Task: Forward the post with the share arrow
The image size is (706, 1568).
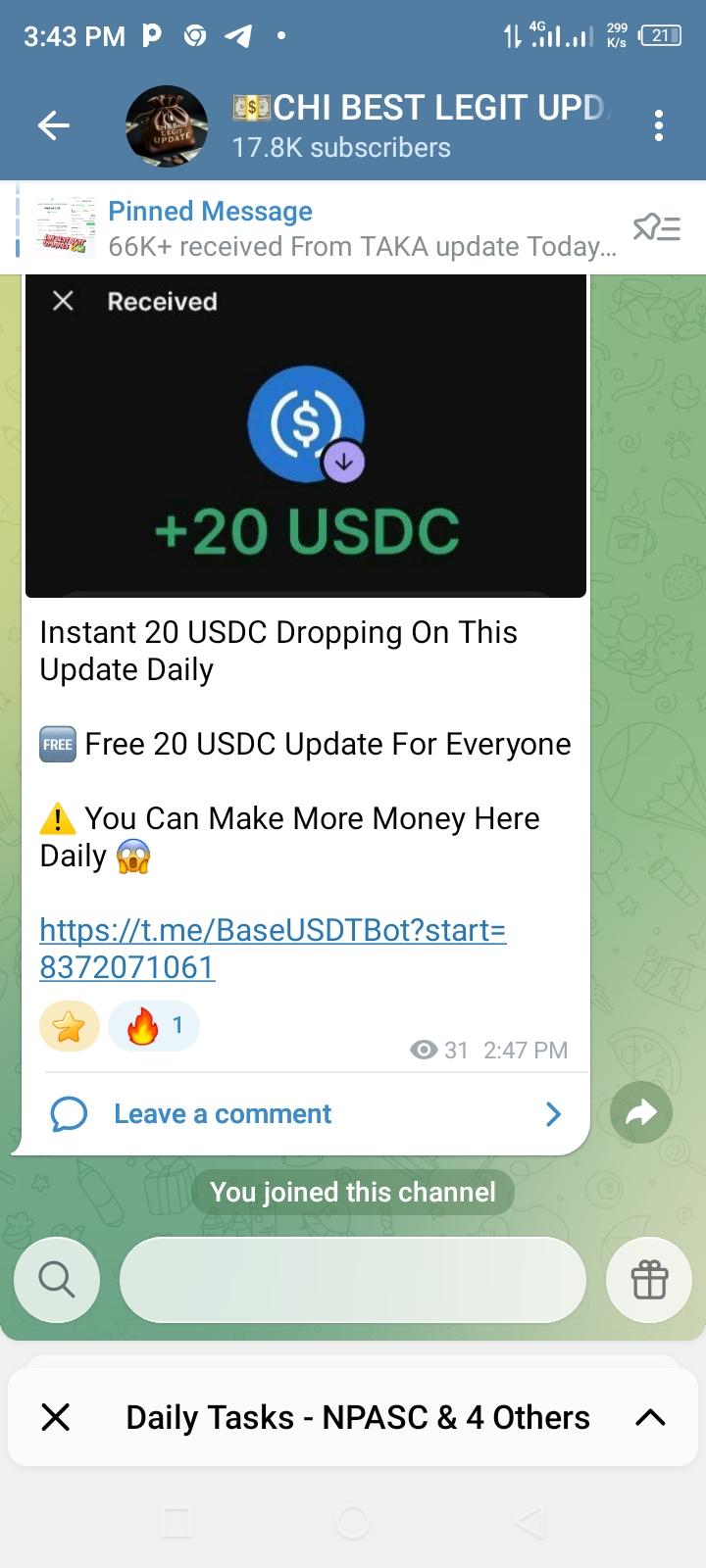Action: tap(640, 1112)
